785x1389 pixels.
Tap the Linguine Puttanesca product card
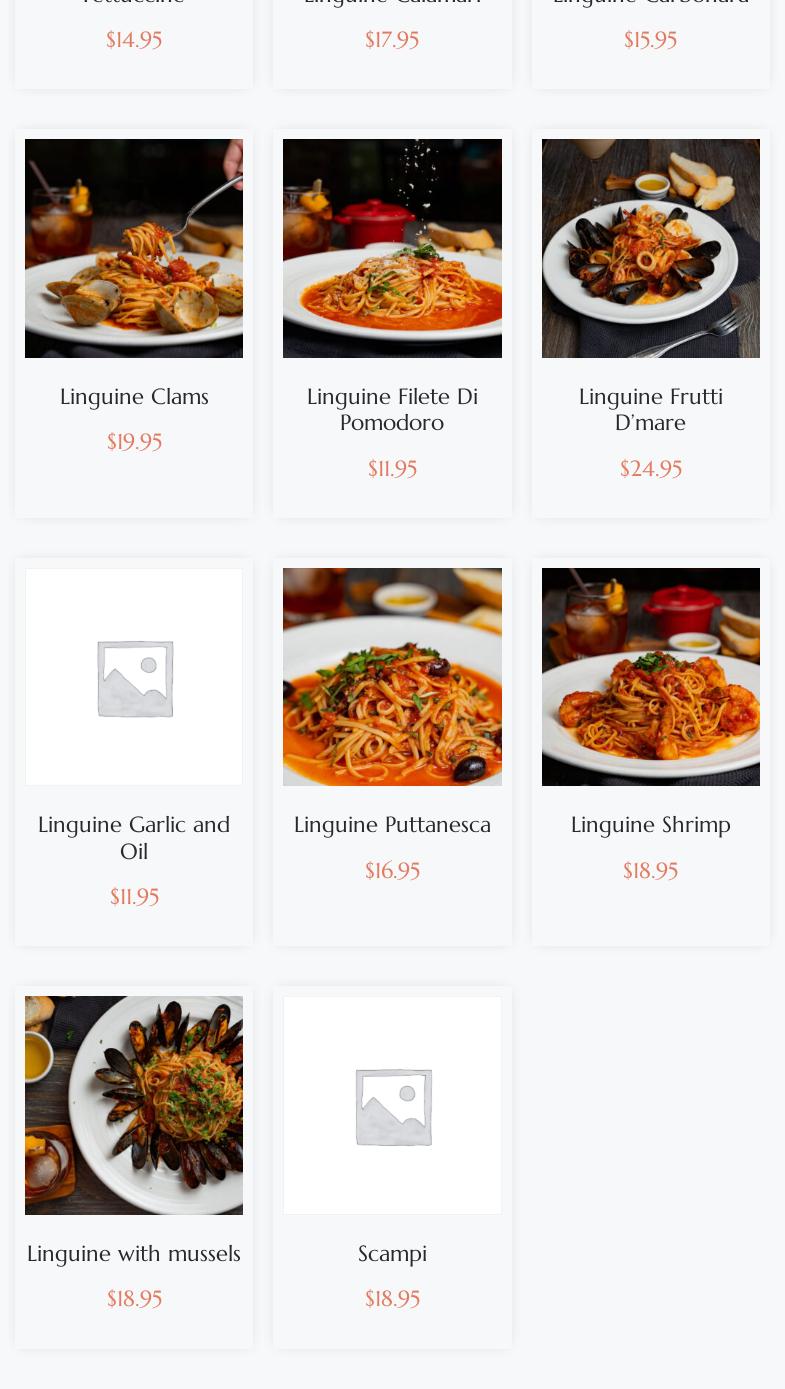(x=392, y=677)
